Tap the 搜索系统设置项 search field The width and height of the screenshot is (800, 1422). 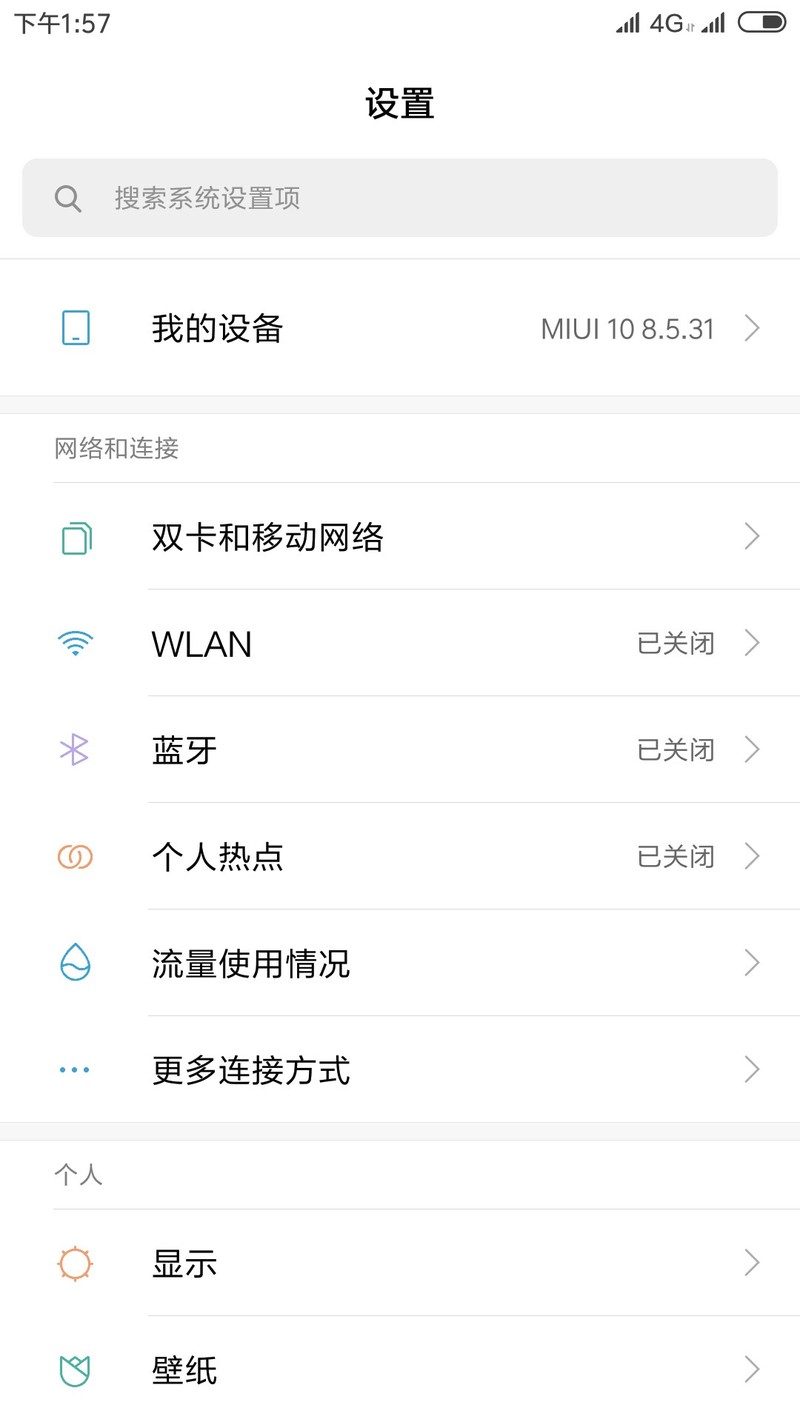pyautogui.click(x=400, y=198)
